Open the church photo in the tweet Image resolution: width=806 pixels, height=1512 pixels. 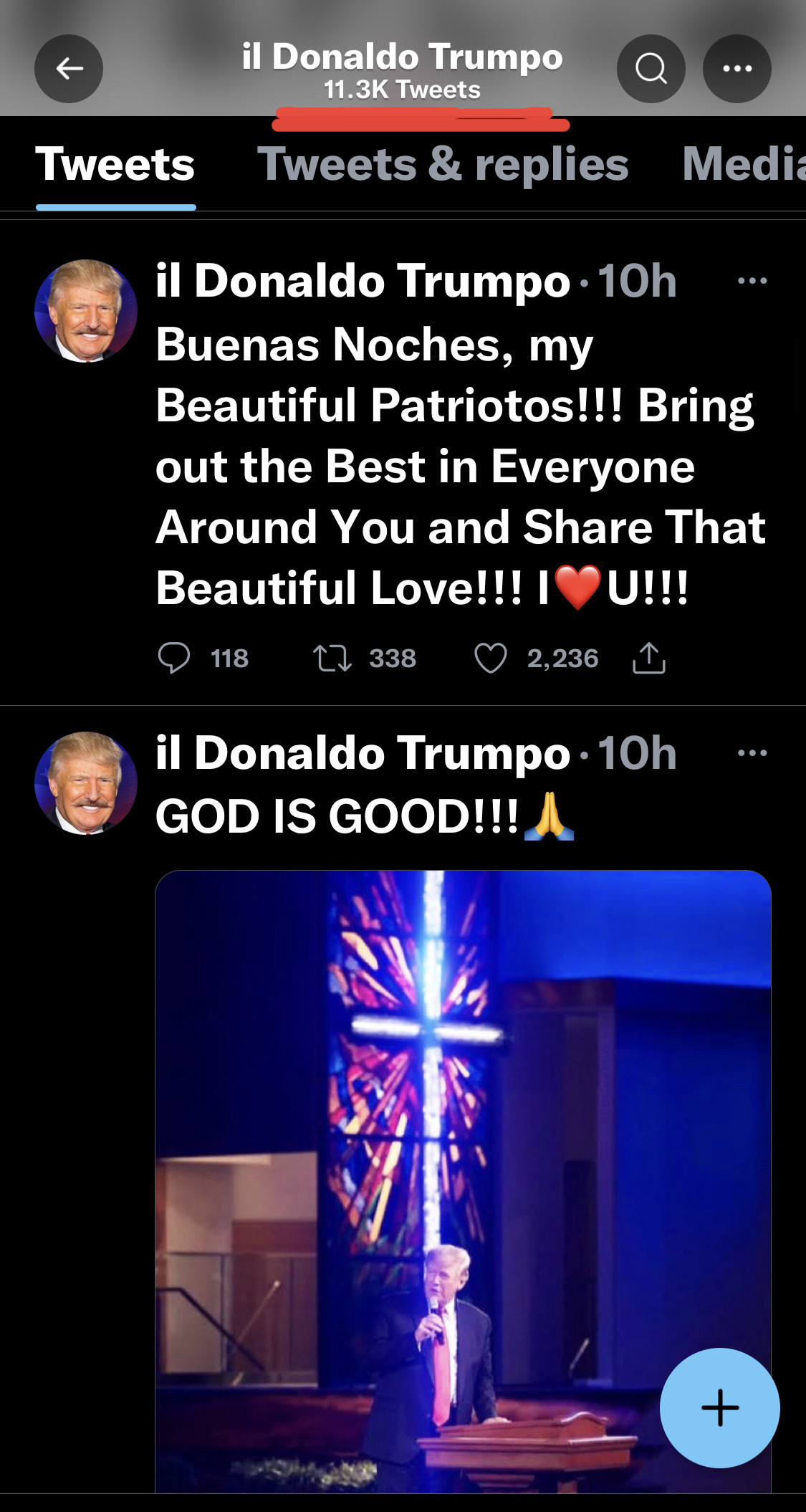pyautogui.click(x=463, y=1147)
